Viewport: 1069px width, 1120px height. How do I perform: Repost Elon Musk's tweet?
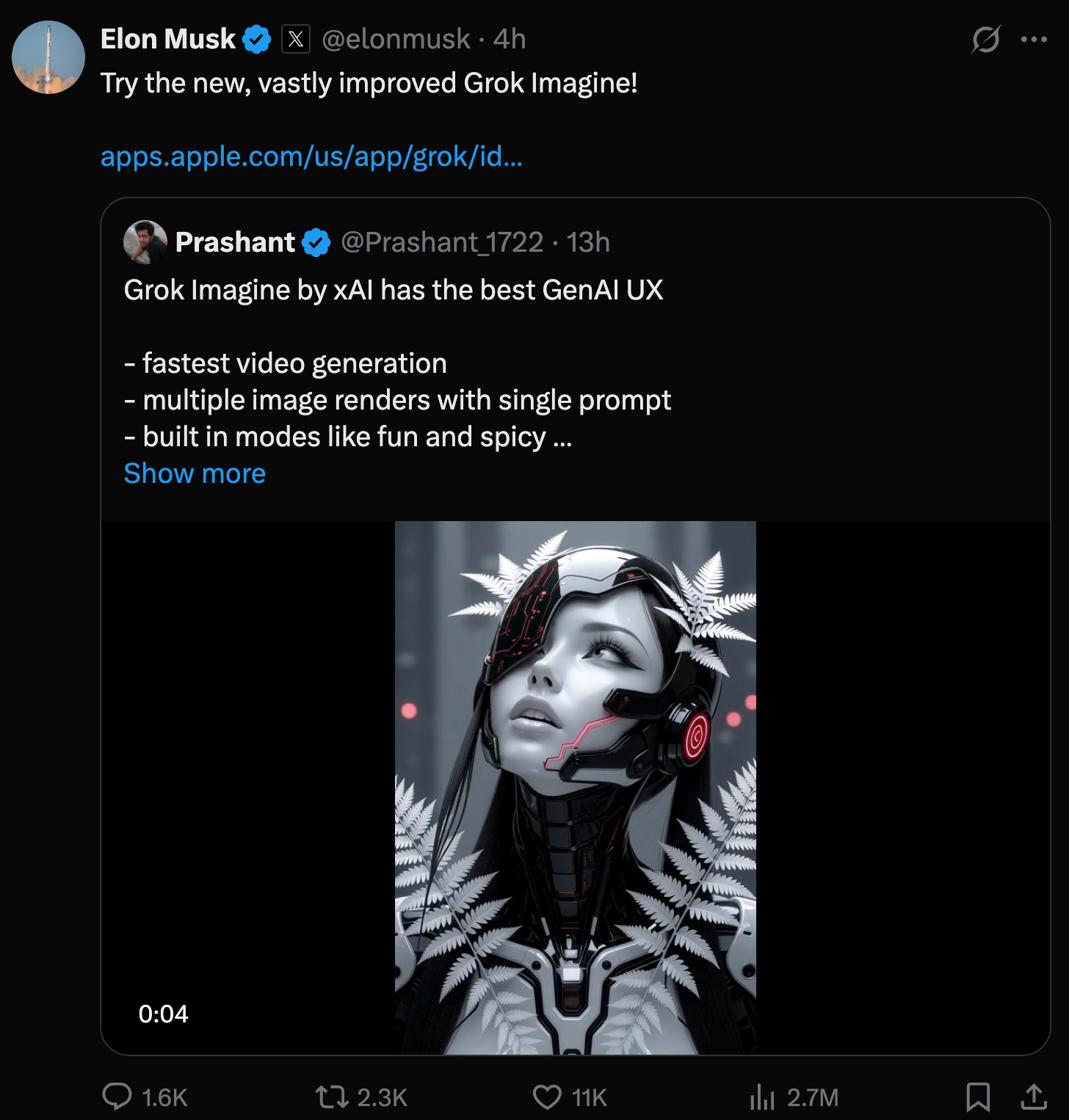coord(330,1097)
